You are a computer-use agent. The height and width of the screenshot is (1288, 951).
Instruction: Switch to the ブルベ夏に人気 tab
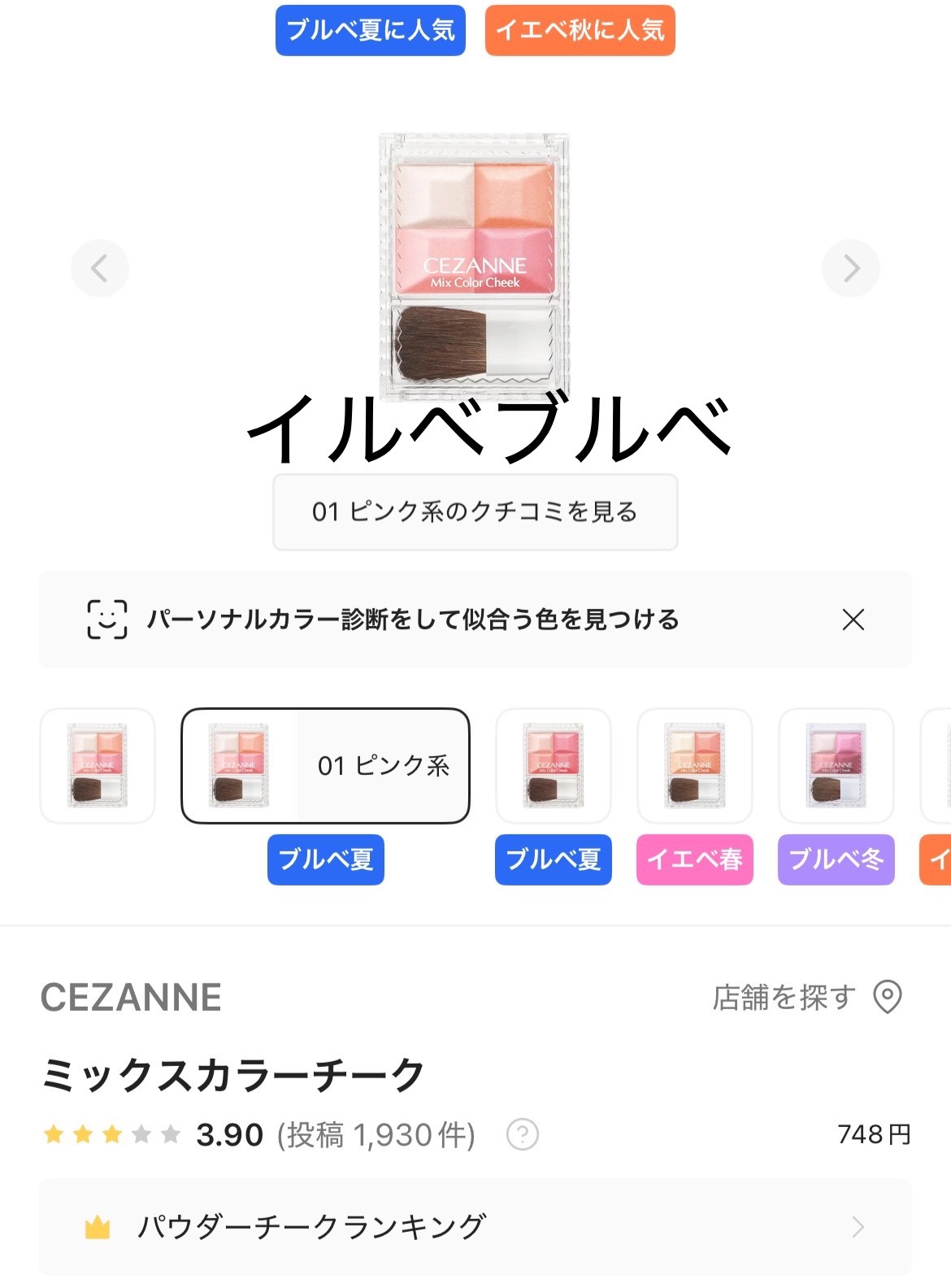370,32
